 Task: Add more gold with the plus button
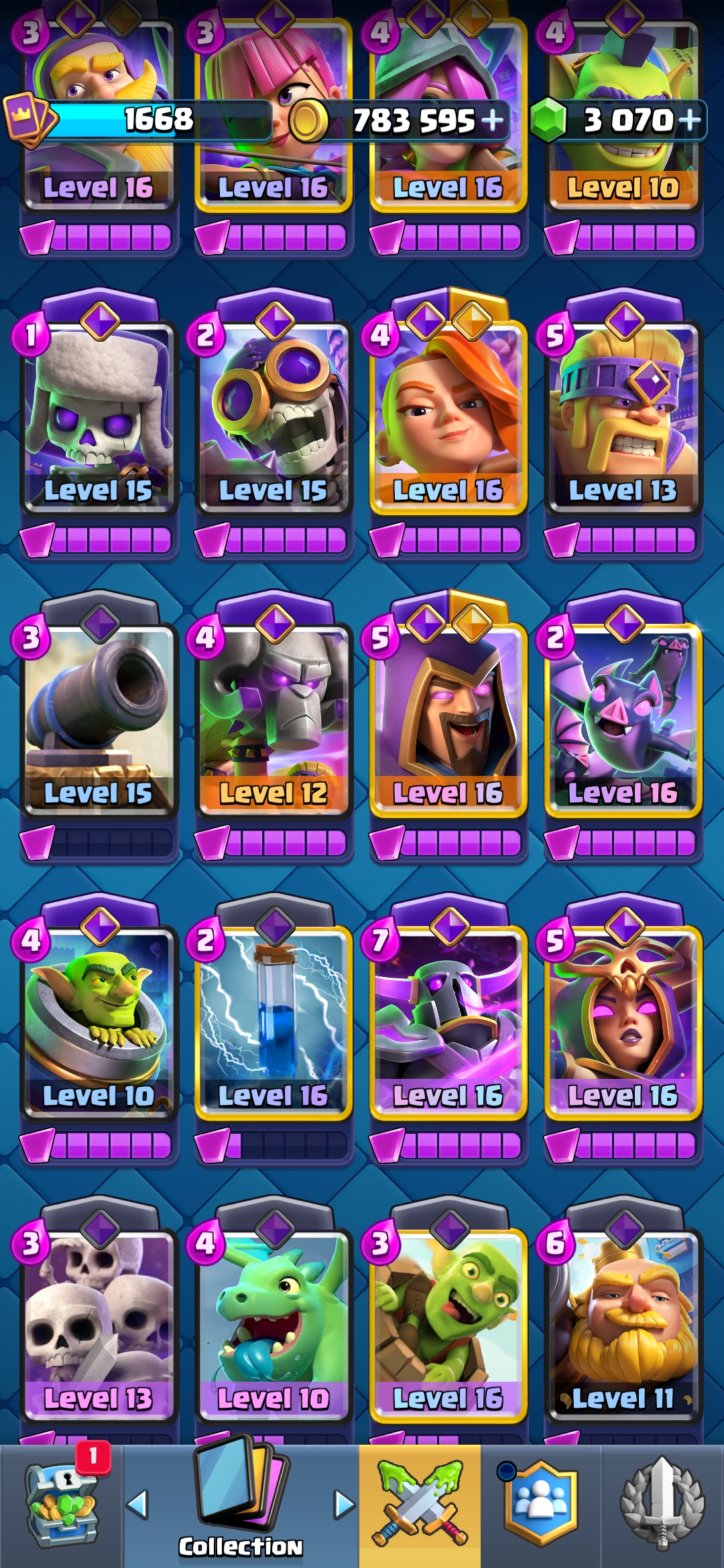[x=493, y=121]
